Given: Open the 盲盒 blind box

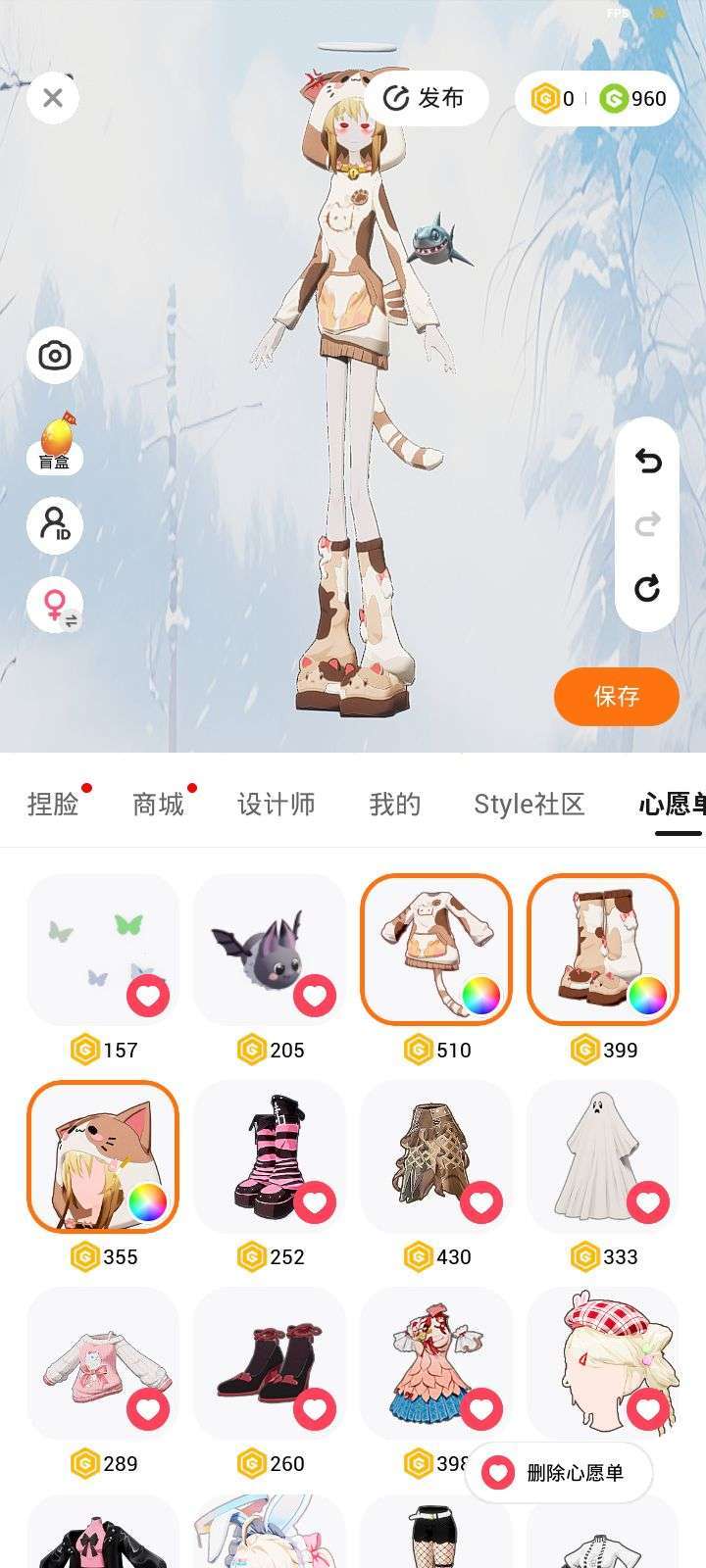Looking at the screenshot, I should [55, 443].
